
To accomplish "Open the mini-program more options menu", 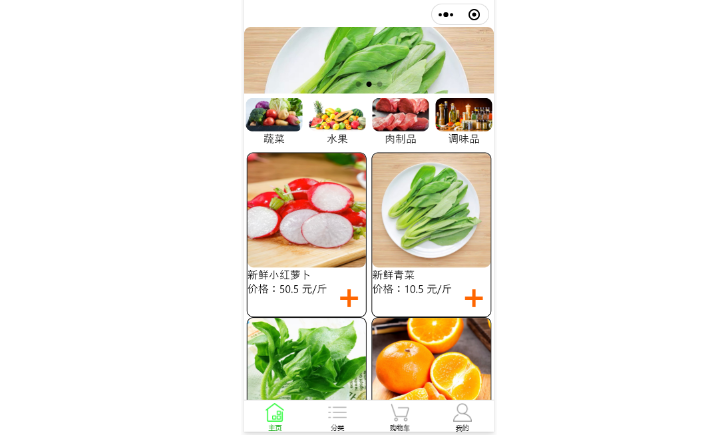I will (446, 15).
